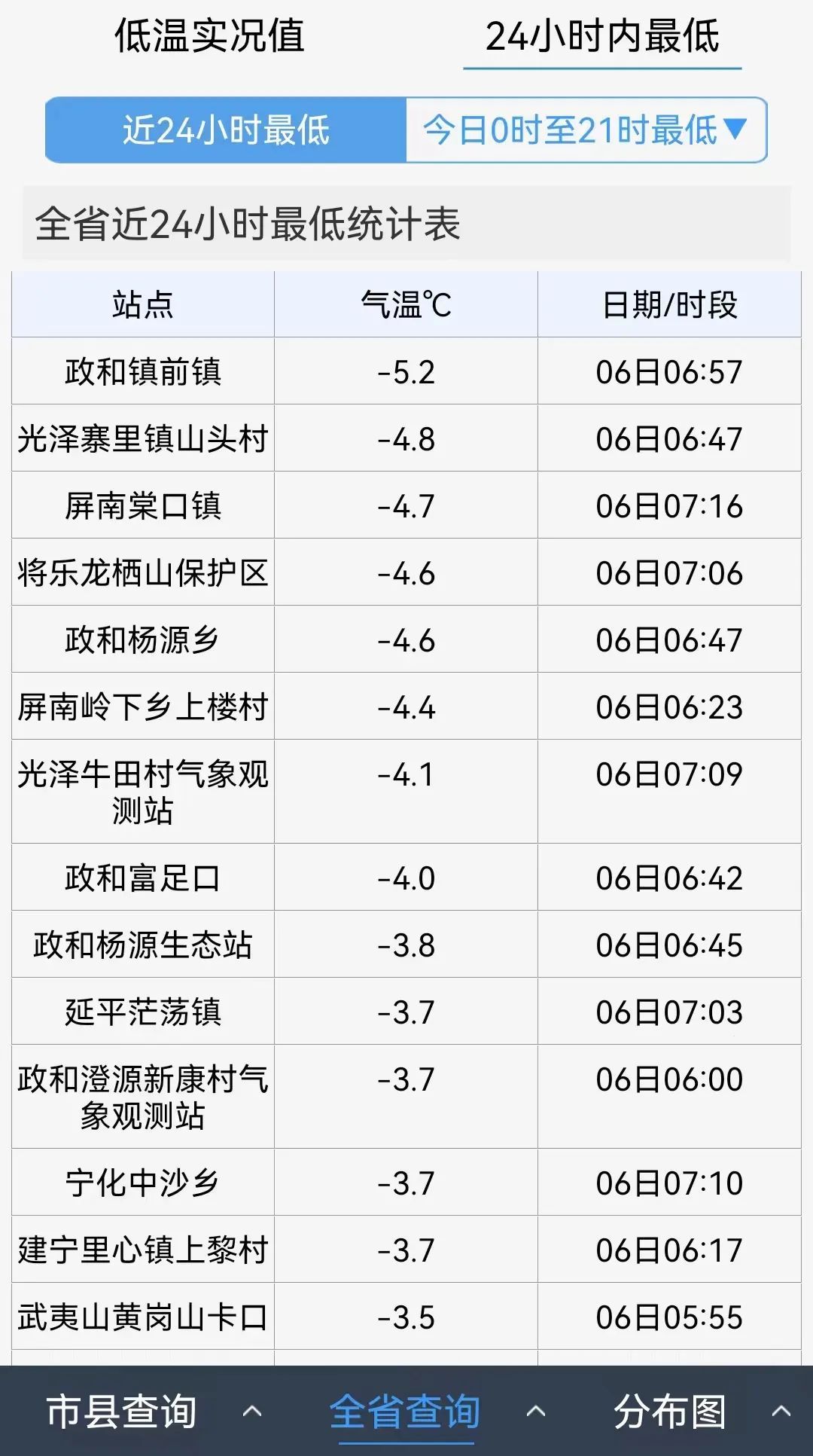The height and width of the screenshot is (1456, 813).
Task: Click the 气温℃ column header
Action: coord(406,304)
